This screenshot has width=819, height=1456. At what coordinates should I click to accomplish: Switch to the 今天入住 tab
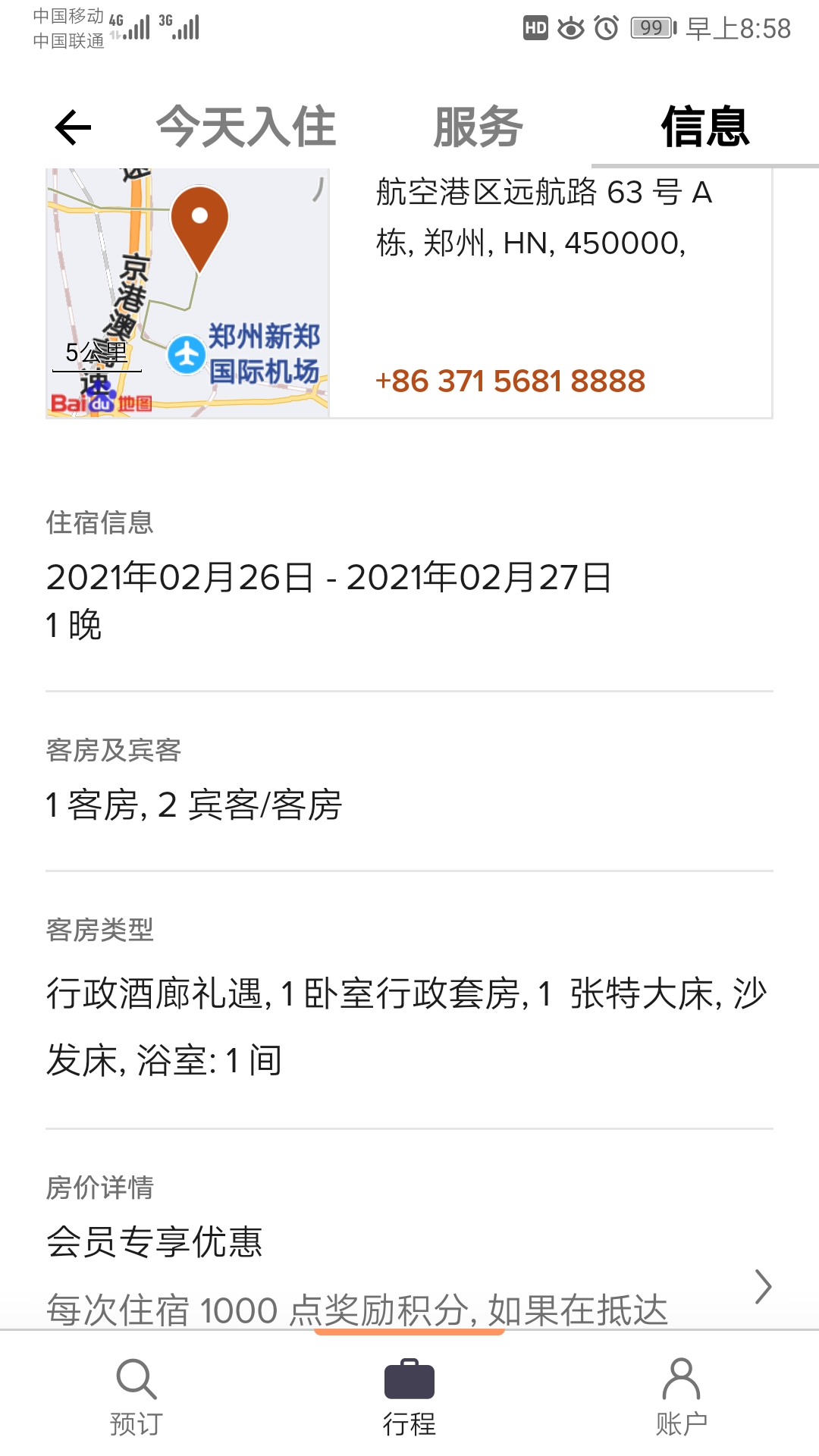(x=246, y=127)
